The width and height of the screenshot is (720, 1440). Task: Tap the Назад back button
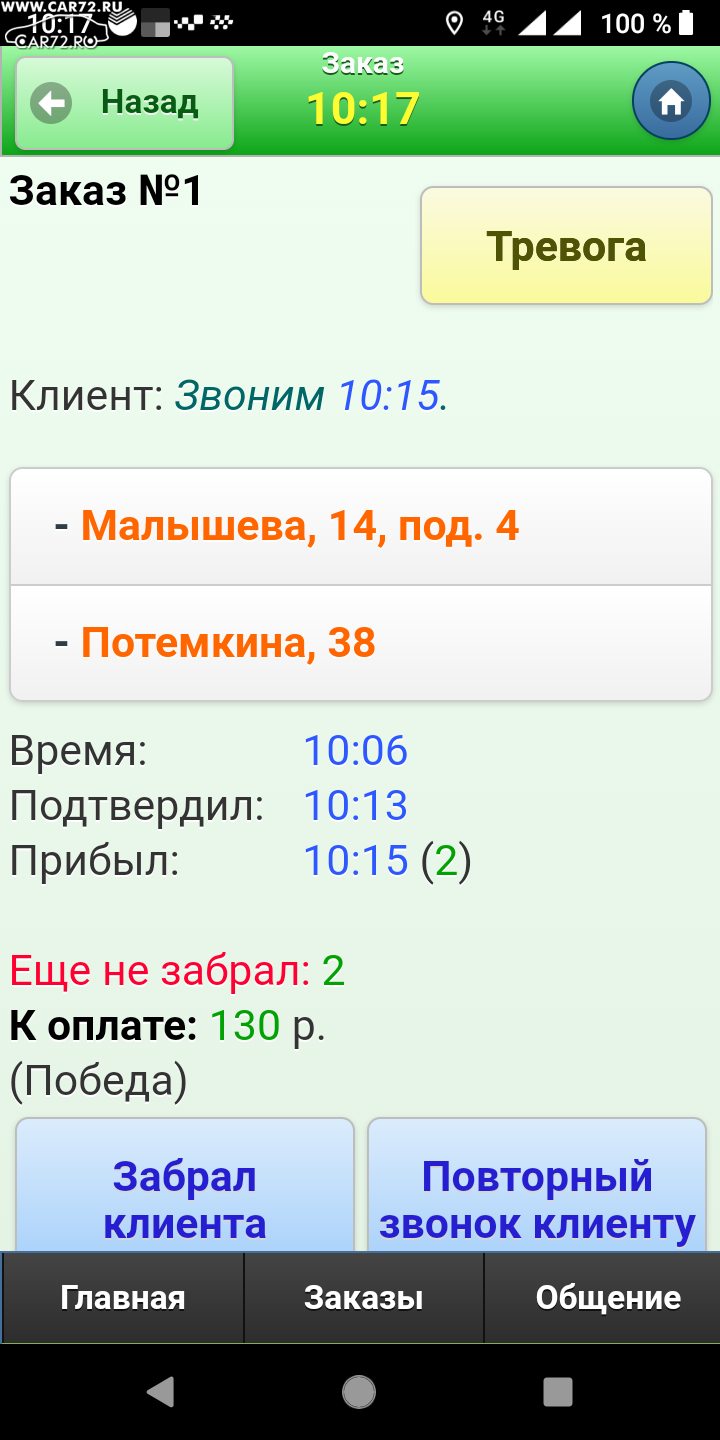coord(124,103)
